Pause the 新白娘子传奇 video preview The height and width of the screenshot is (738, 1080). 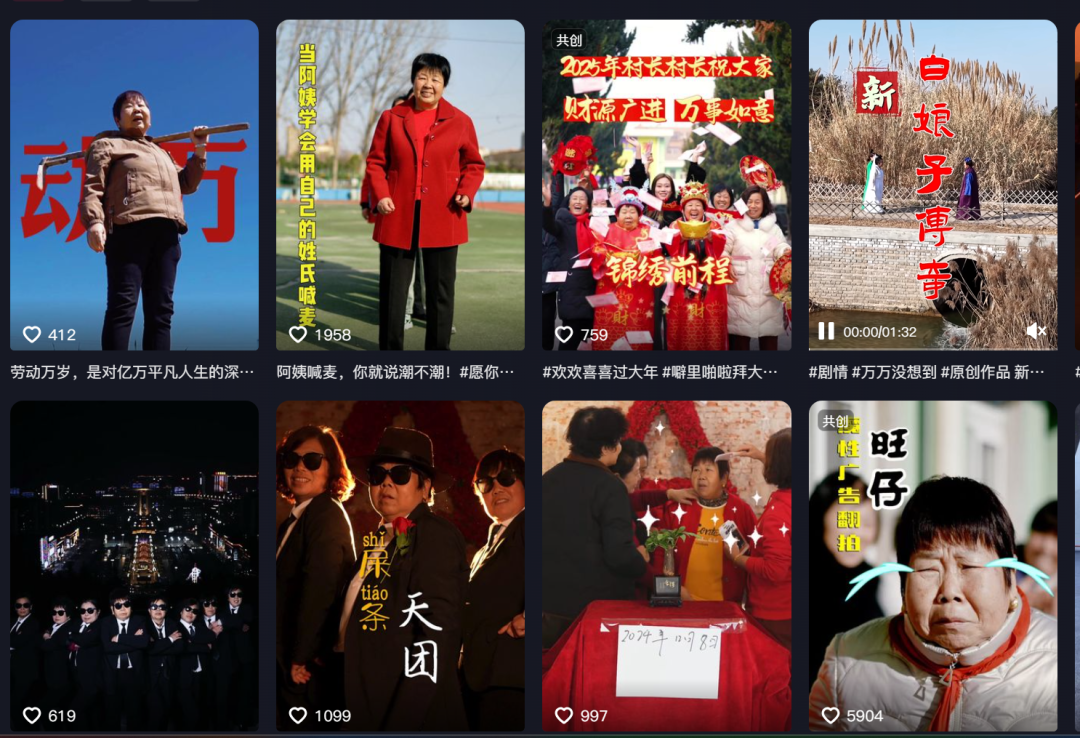[x=826, y=331]
